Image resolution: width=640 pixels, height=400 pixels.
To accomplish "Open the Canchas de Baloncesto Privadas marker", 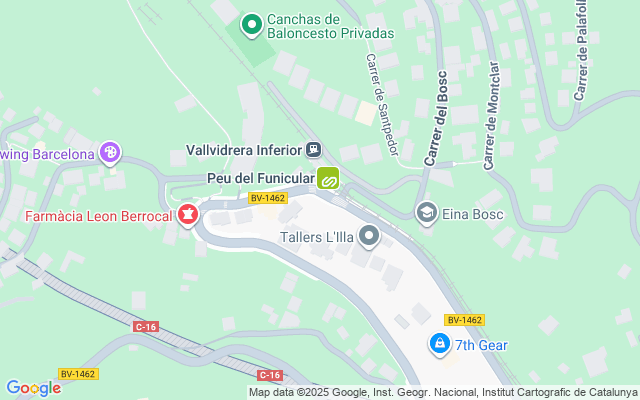I will pyautogui.click(x=252, y=24).
